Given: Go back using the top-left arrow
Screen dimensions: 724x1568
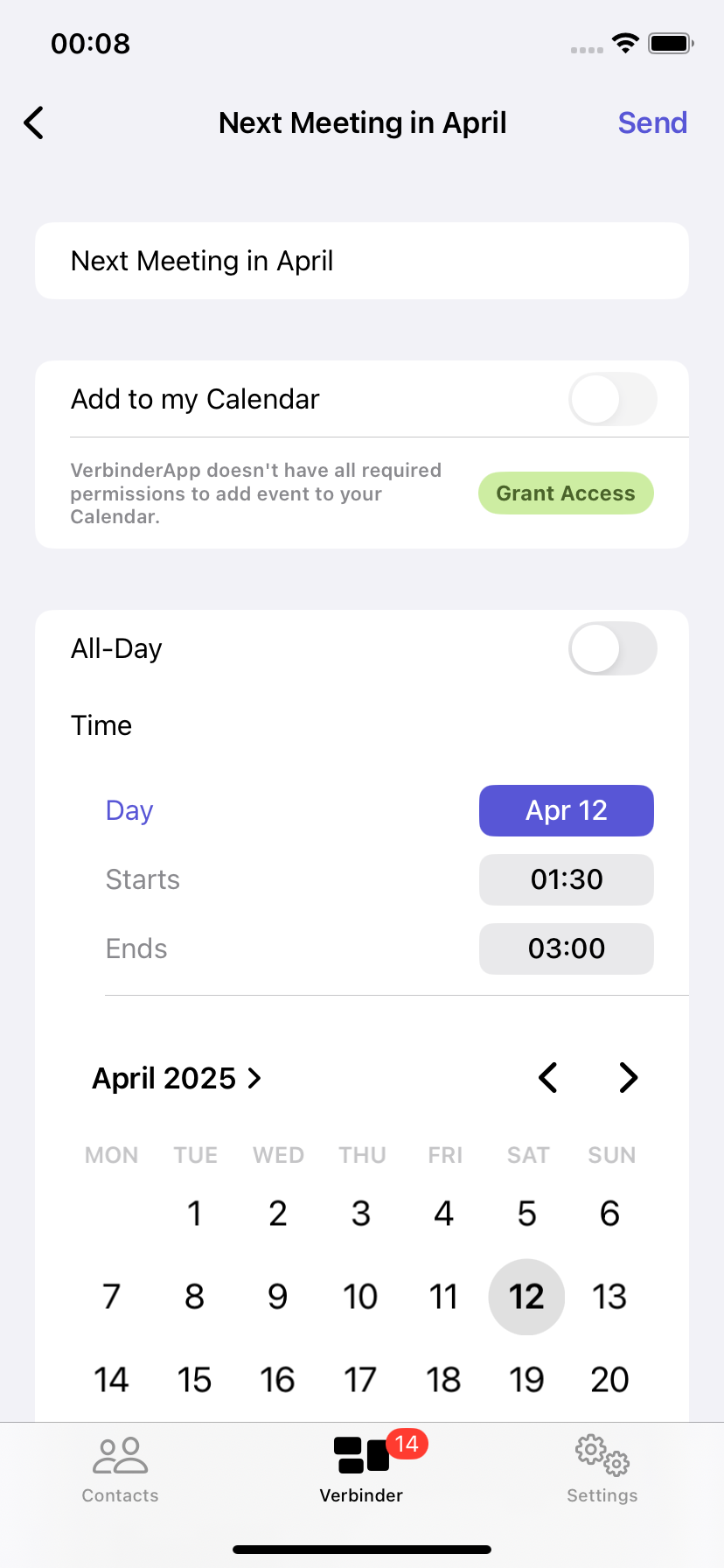Looking at the screenshot, I should click(x=34, y=122).
